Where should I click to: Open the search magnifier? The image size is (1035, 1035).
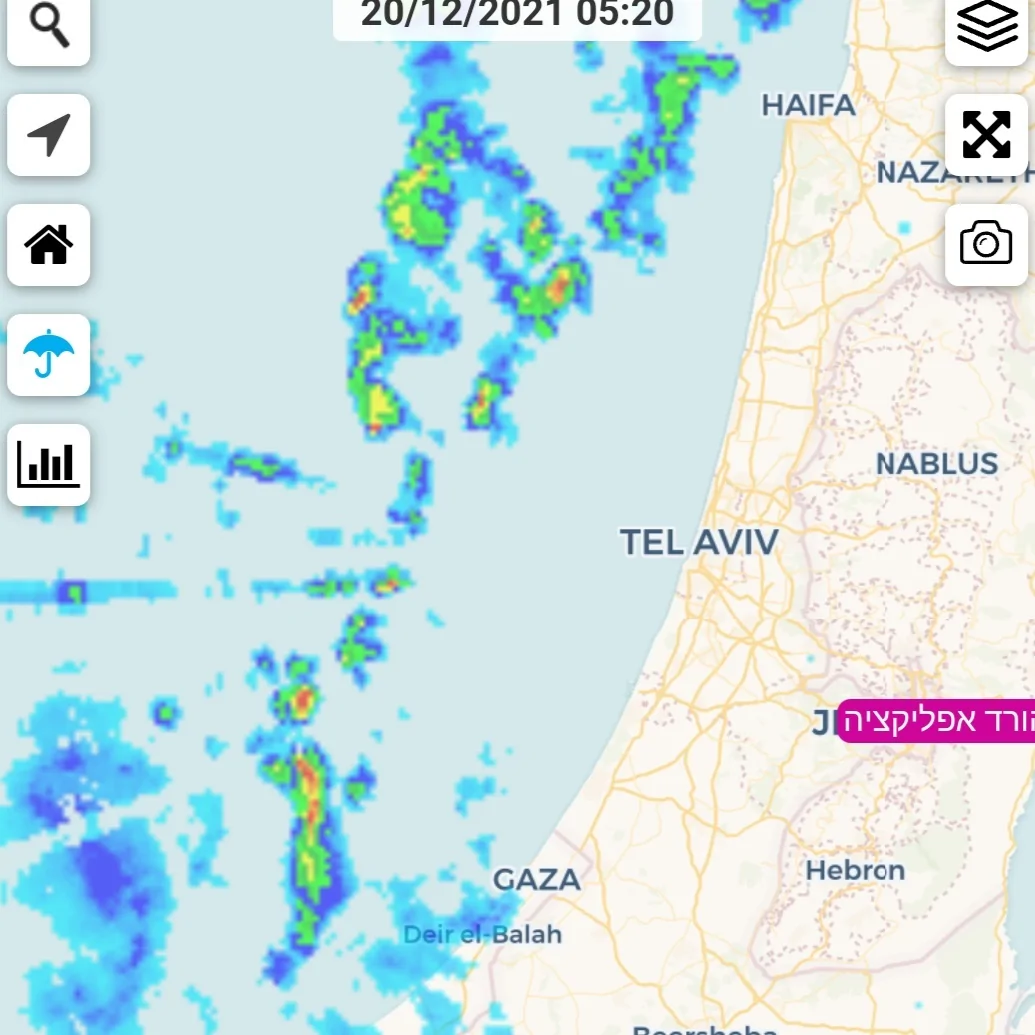48,27
